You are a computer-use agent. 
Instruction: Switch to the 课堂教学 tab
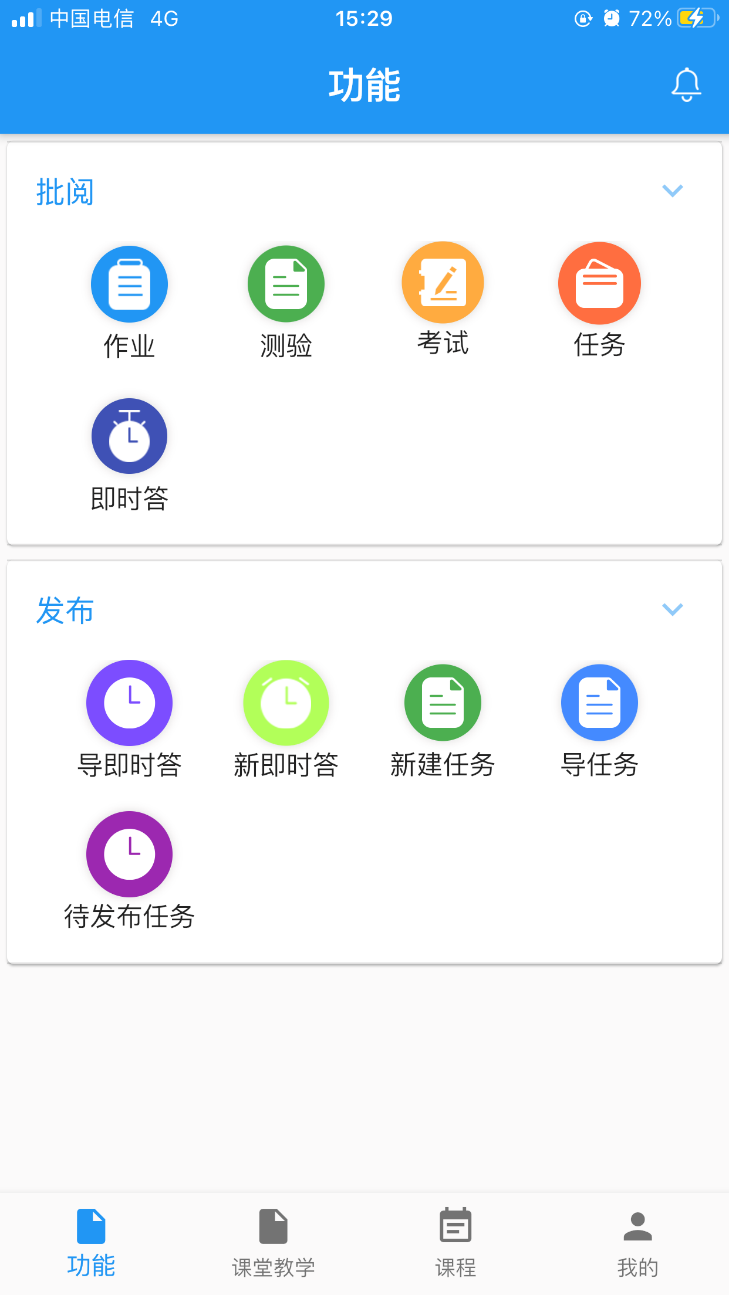[273, 1243]
